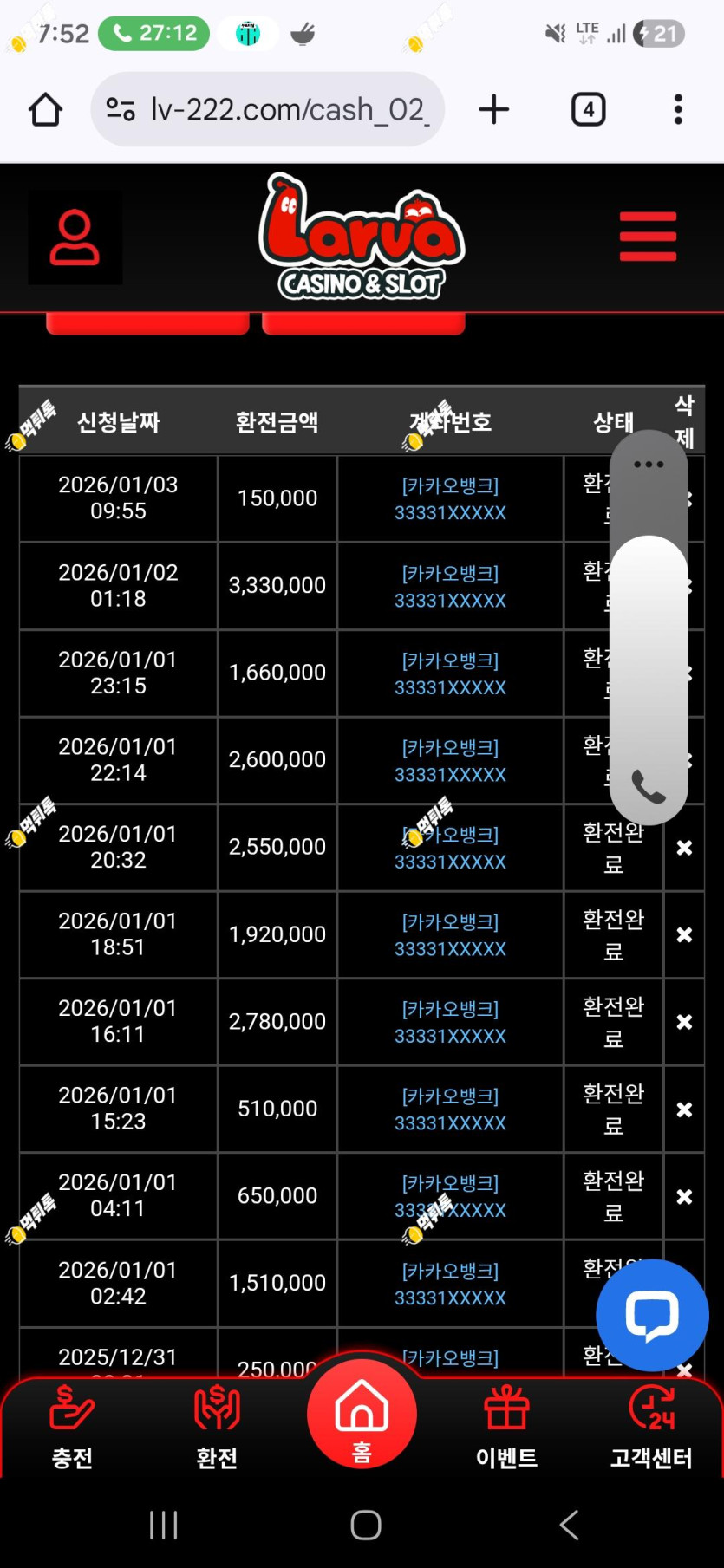The height and width of the screenshot is (1568, 724).
Task: Remove the 650,000 withdrawal entry
Action: 684,1197
